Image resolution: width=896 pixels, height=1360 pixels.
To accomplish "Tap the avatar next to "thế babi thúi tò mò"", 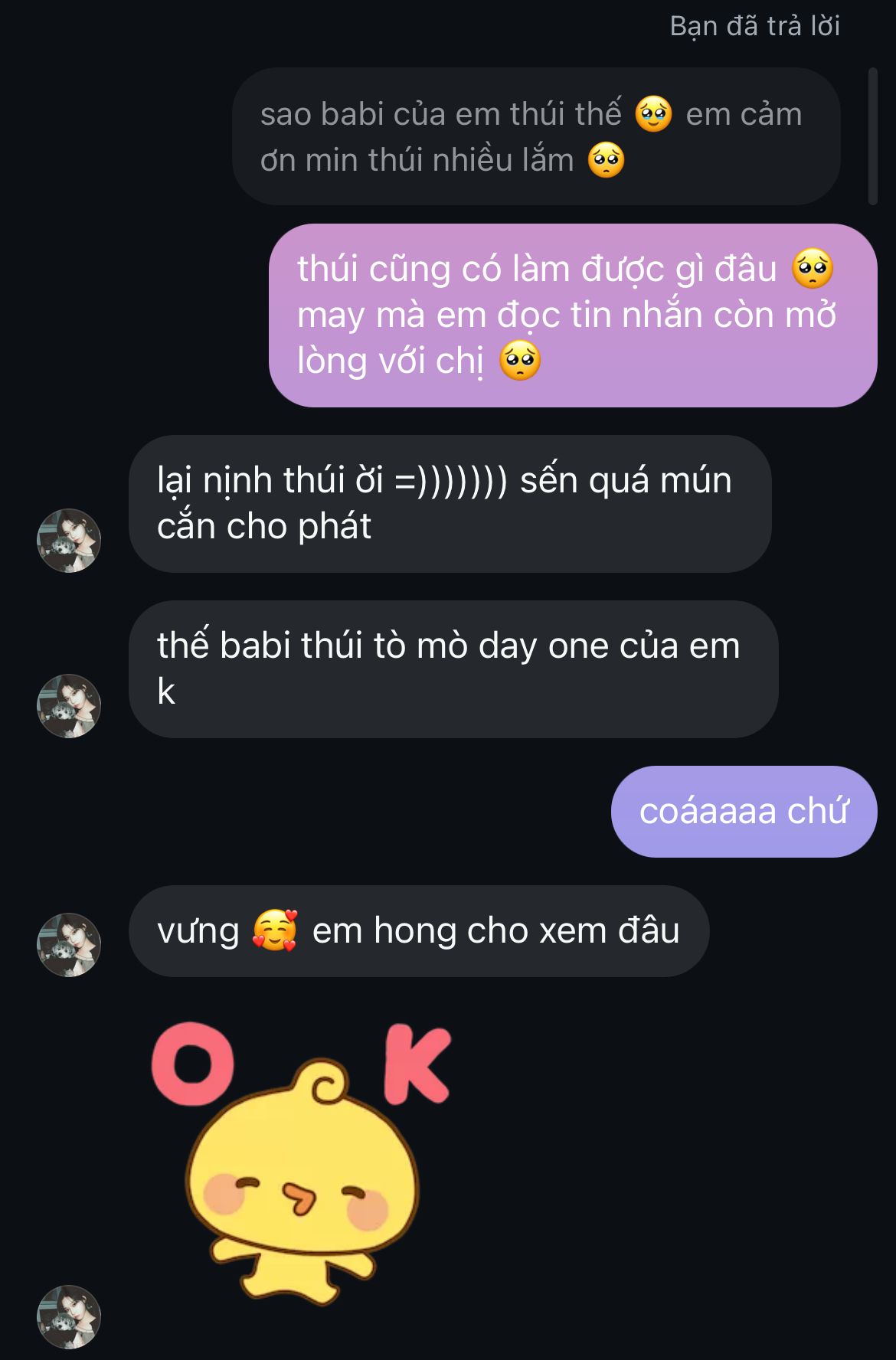I will tap(69, 706).
